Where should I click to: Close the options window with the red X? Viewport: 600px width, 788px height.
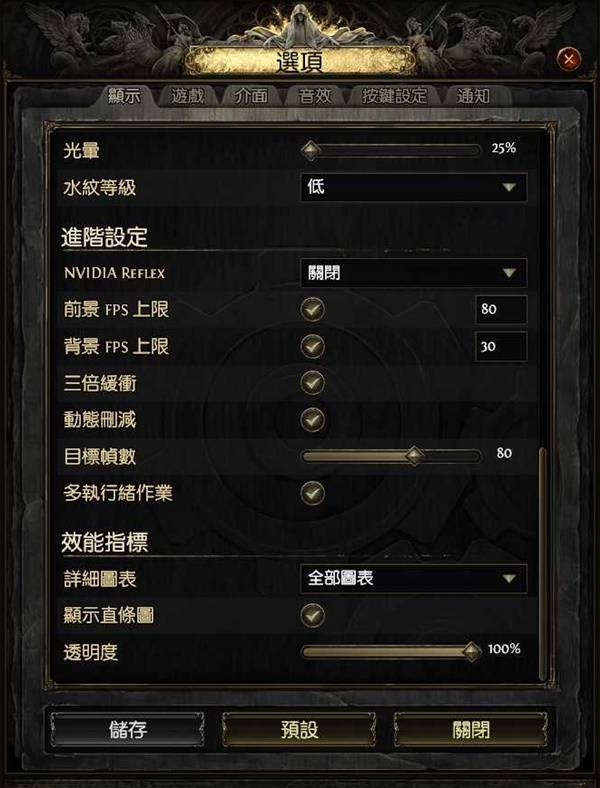569,59
